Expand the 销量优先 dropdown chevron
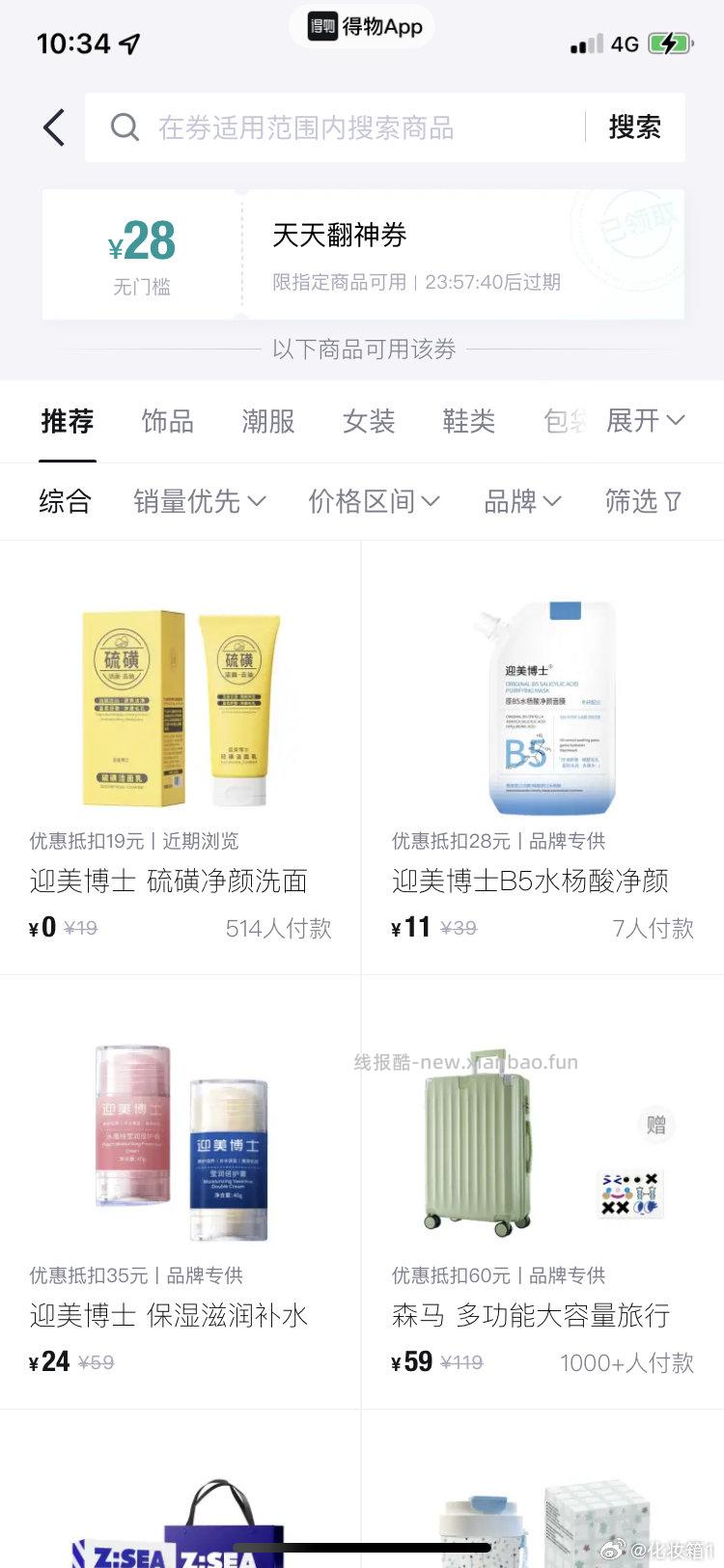724x1568 pixels. (x=257, y=501)
